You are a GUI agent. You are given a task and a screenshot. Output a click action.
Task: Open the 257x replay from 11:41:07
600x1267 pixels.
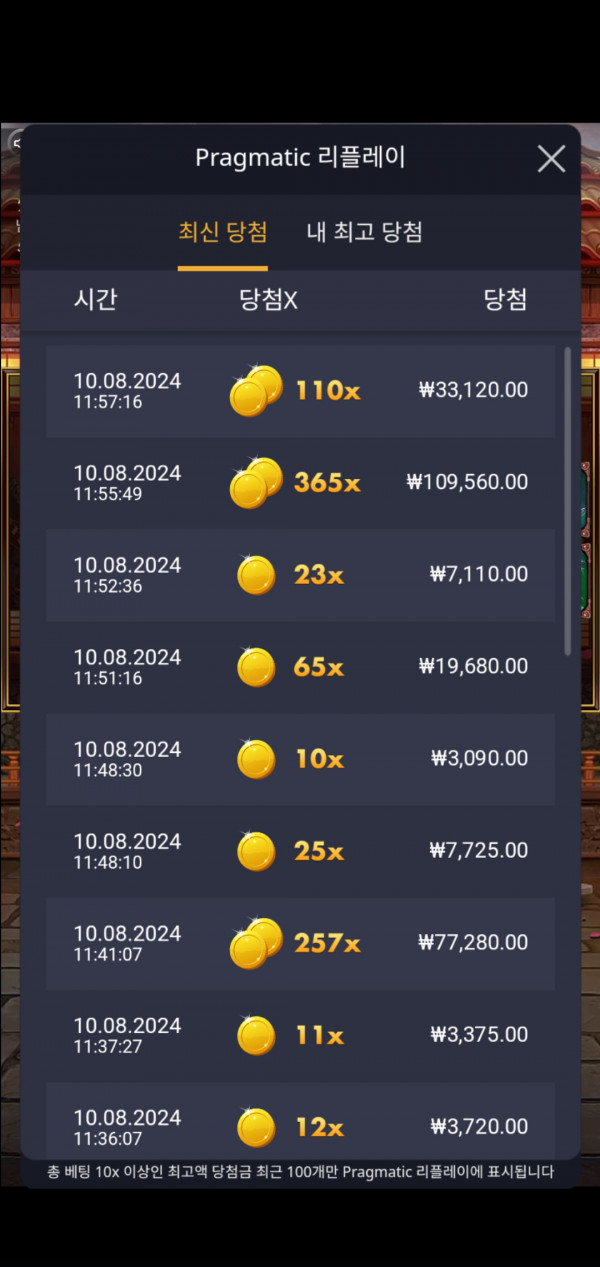point(300,943)
